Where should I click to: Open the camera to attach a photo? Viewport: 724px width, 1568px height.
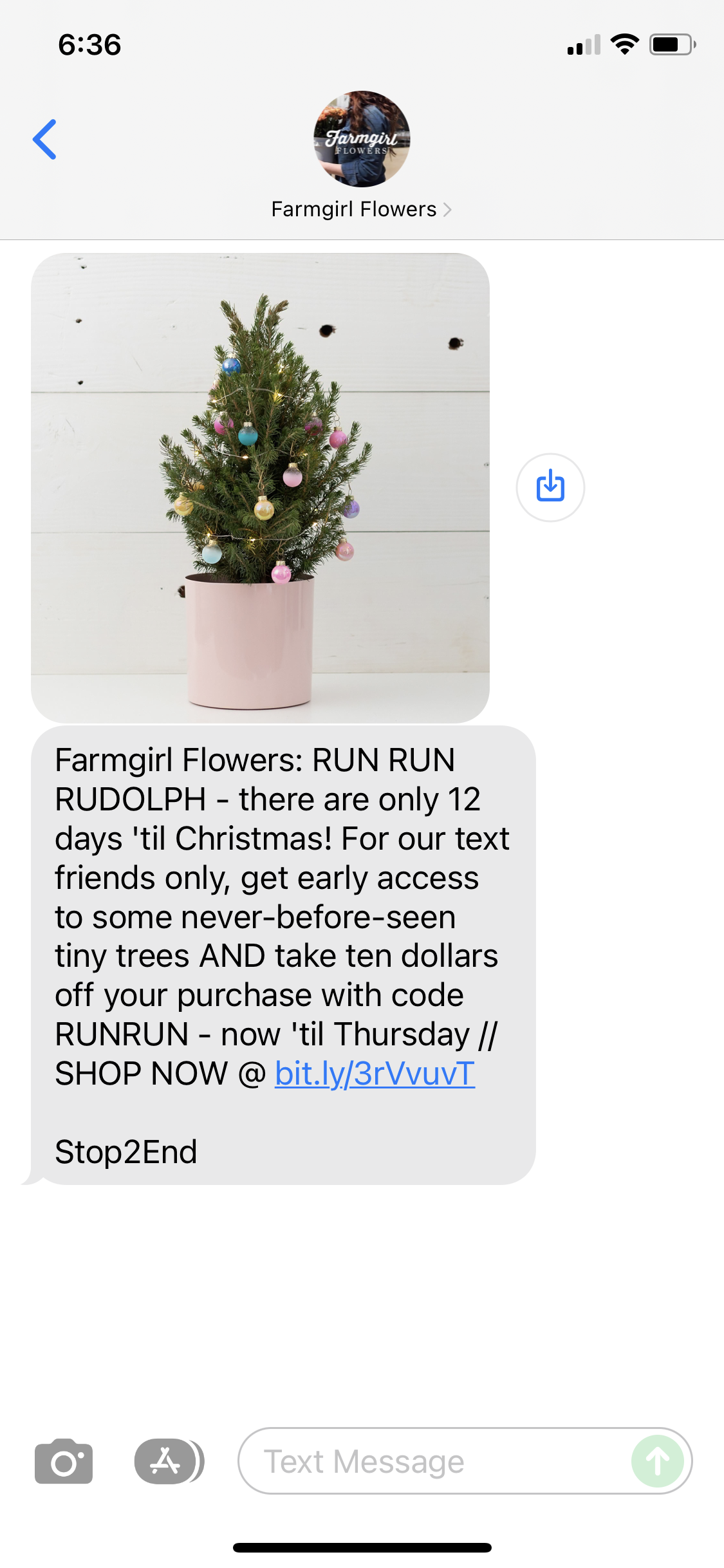point(64,1461)
